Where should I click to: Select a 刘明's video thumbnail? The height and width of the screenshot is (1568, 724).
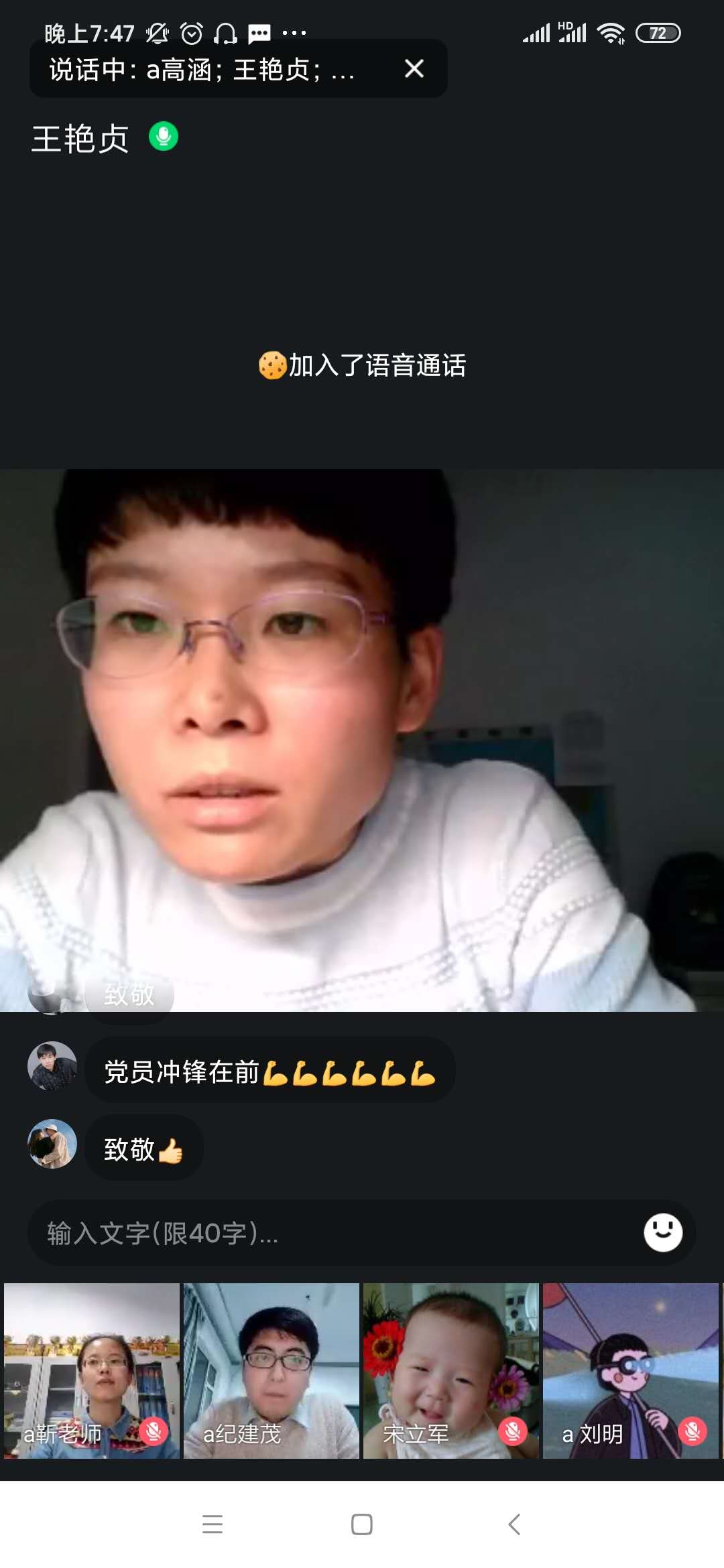[x=631, y=1370]
